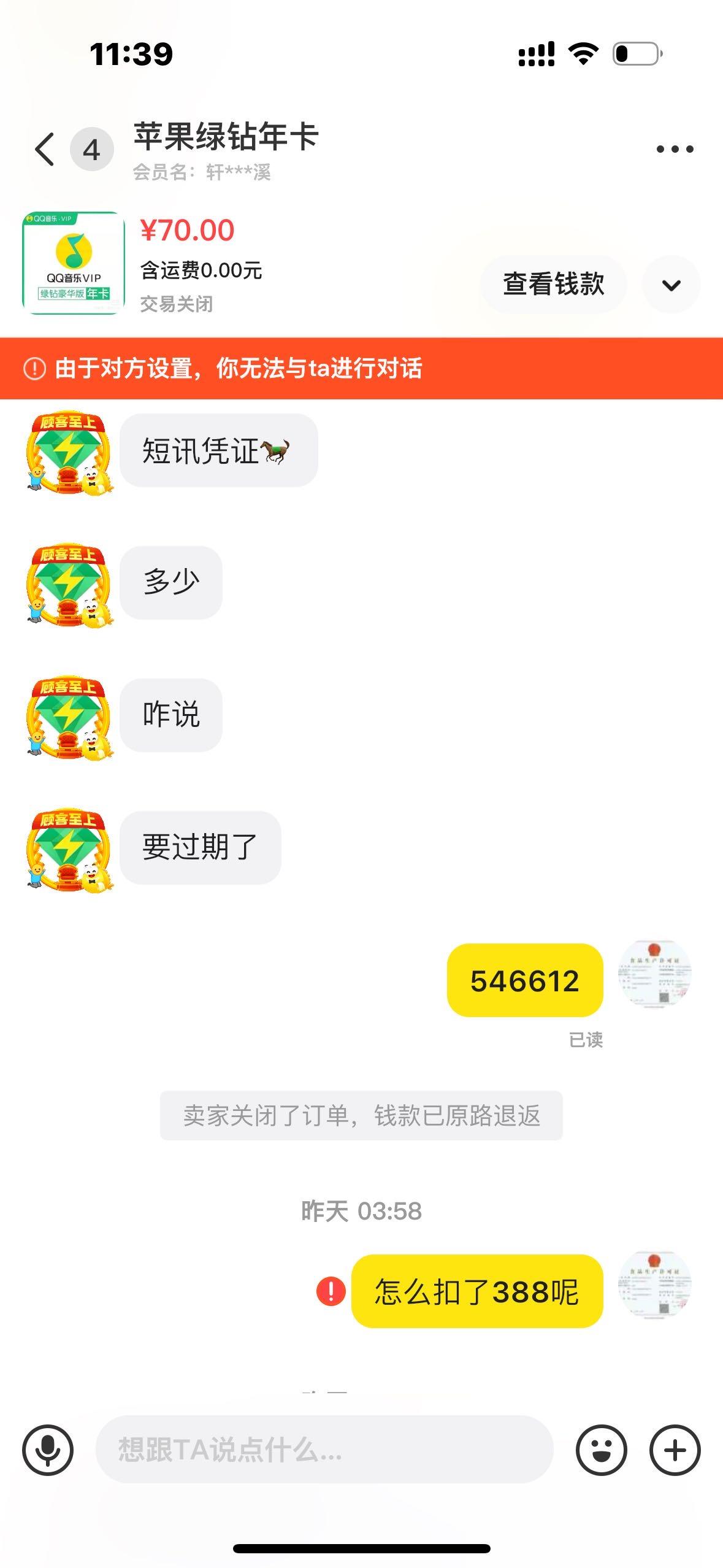Go back using the arrow icon
Viewport: 723px width, 1568px height.
45,149
